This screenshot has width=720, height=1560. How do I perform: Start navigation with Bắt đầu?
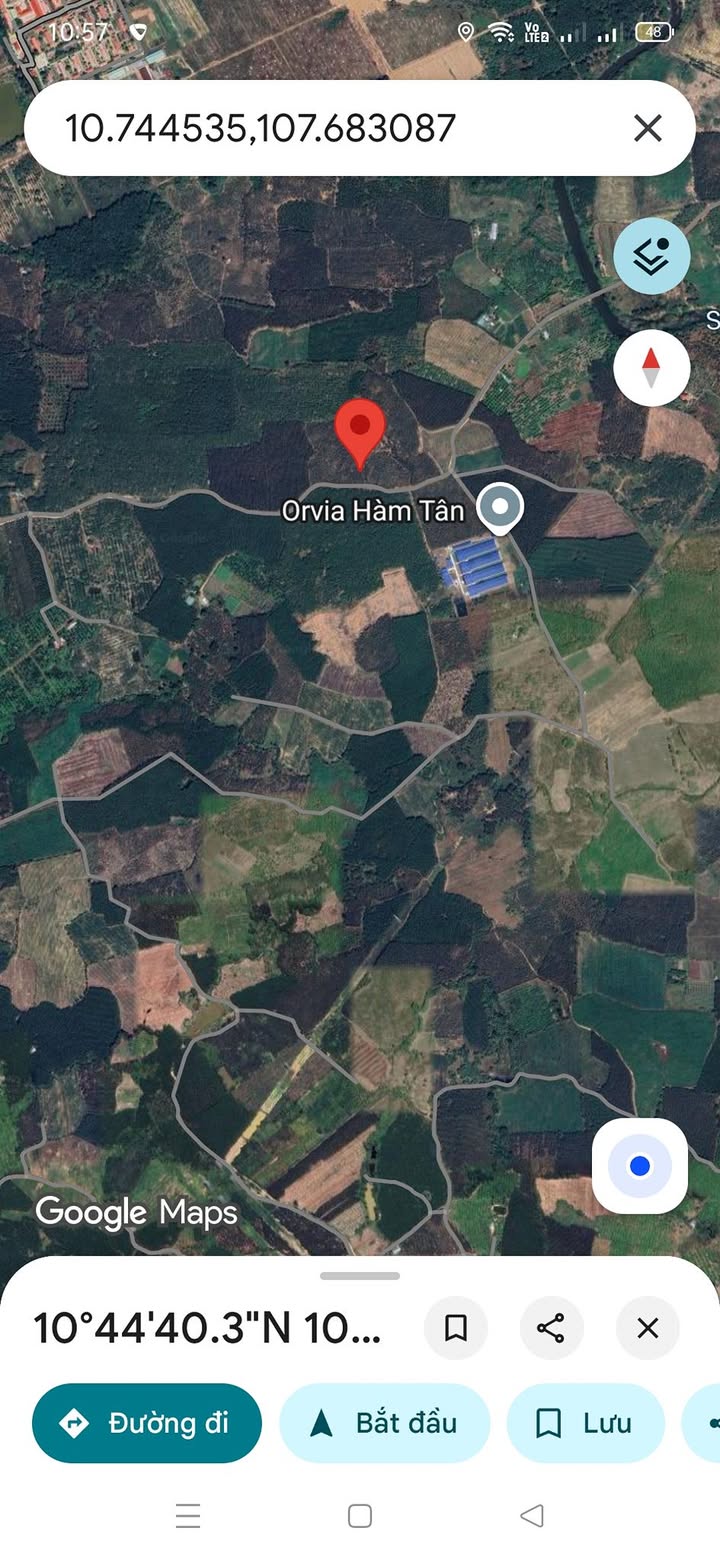(385, 1423)
